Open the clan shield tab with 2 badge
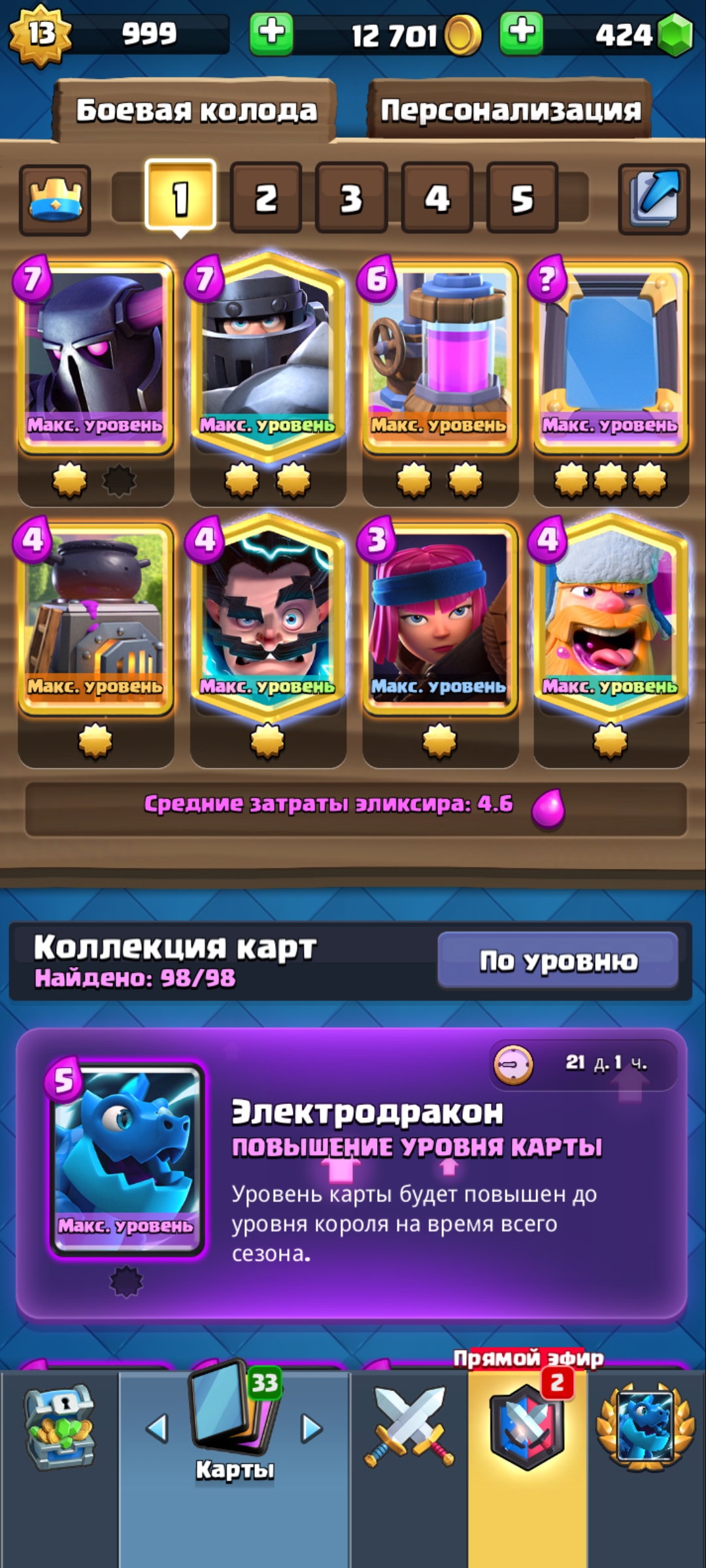This screenshot has width=706, height=1568. coord(527,1428)
